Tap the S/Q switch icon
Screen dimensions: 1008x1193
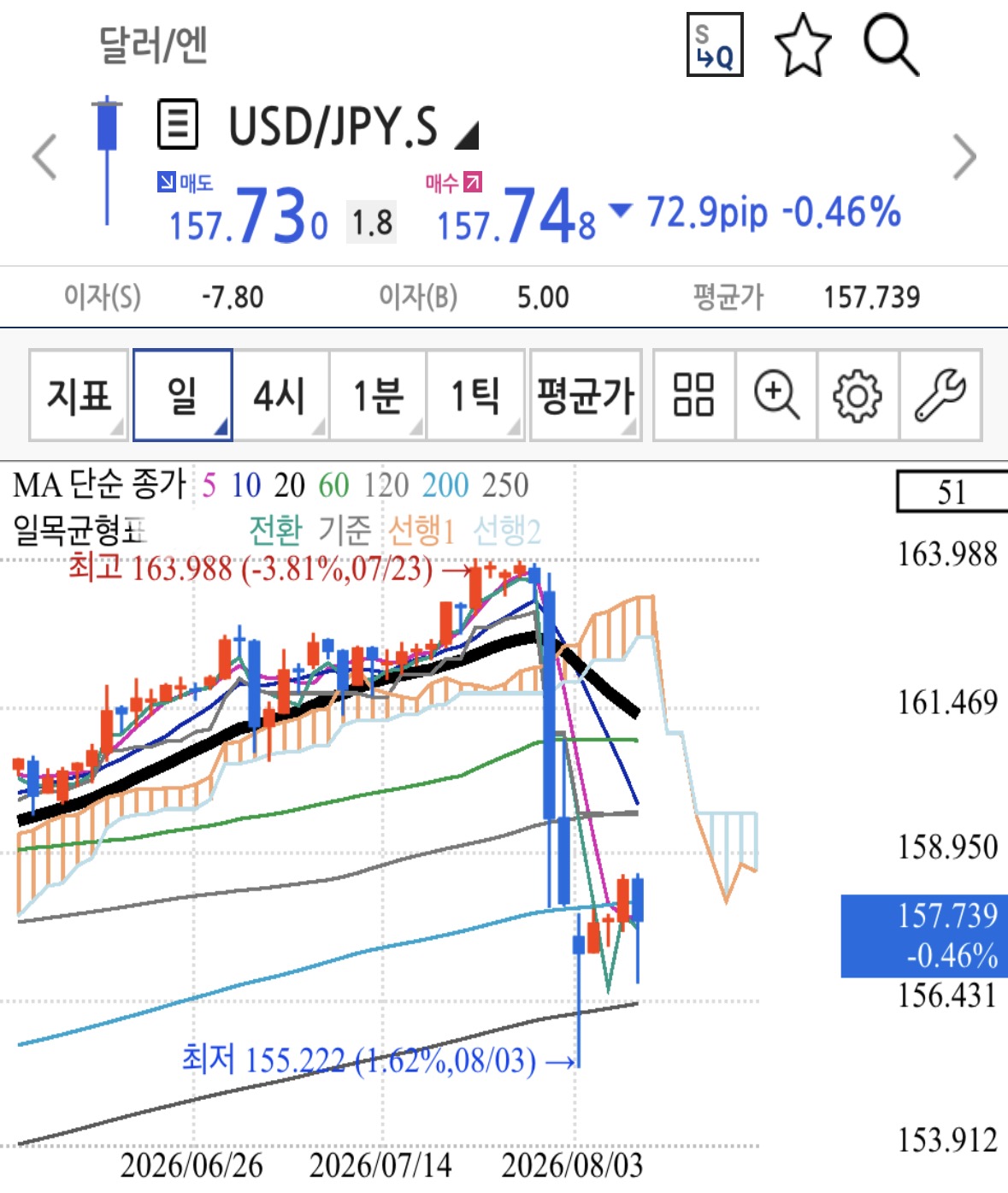(715, 45)
